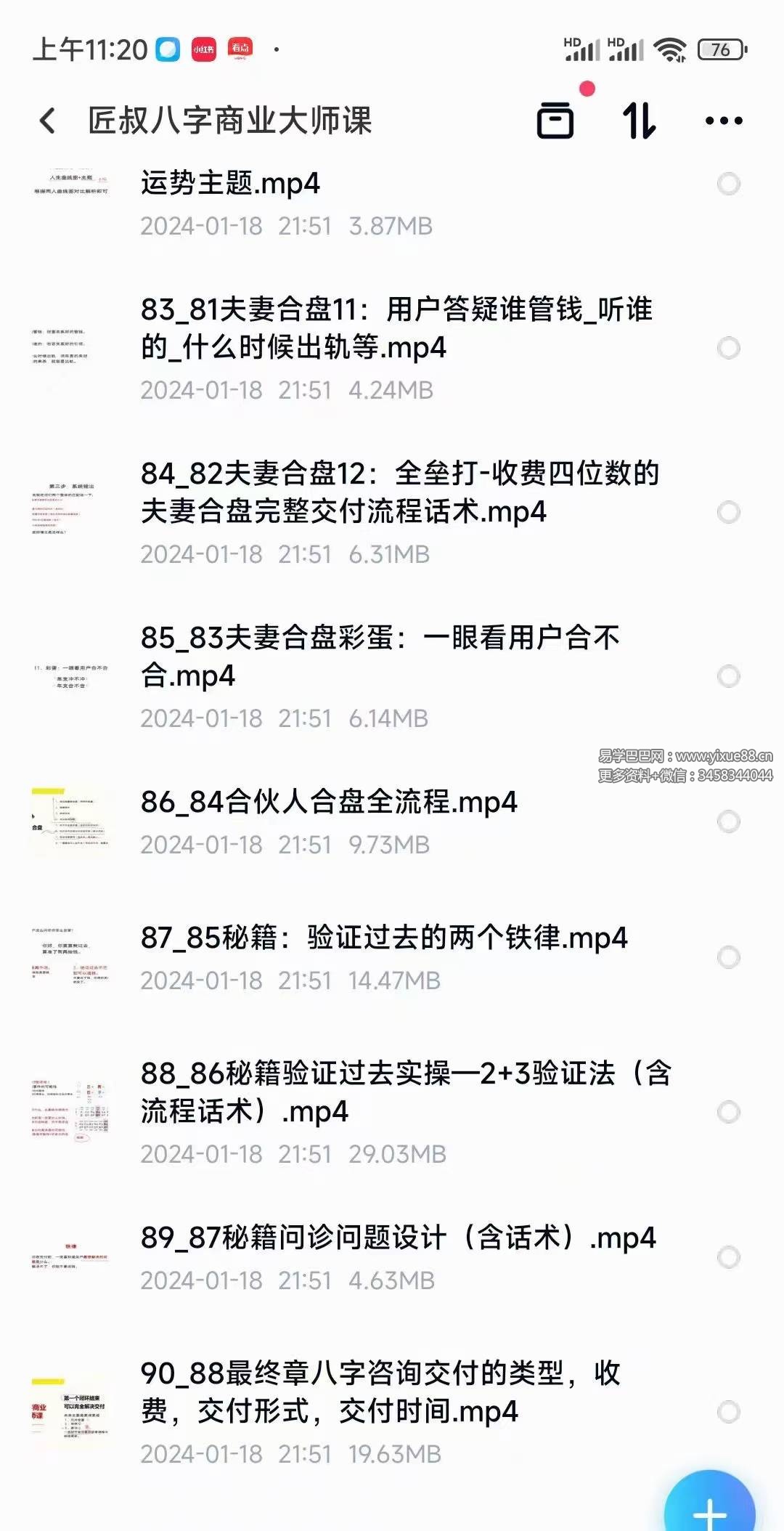This screenshot has height=1531, width=784.
Task: Tap the 看点 notification icon in status bar
Action: pyautogui.click(x=242, y=51)
